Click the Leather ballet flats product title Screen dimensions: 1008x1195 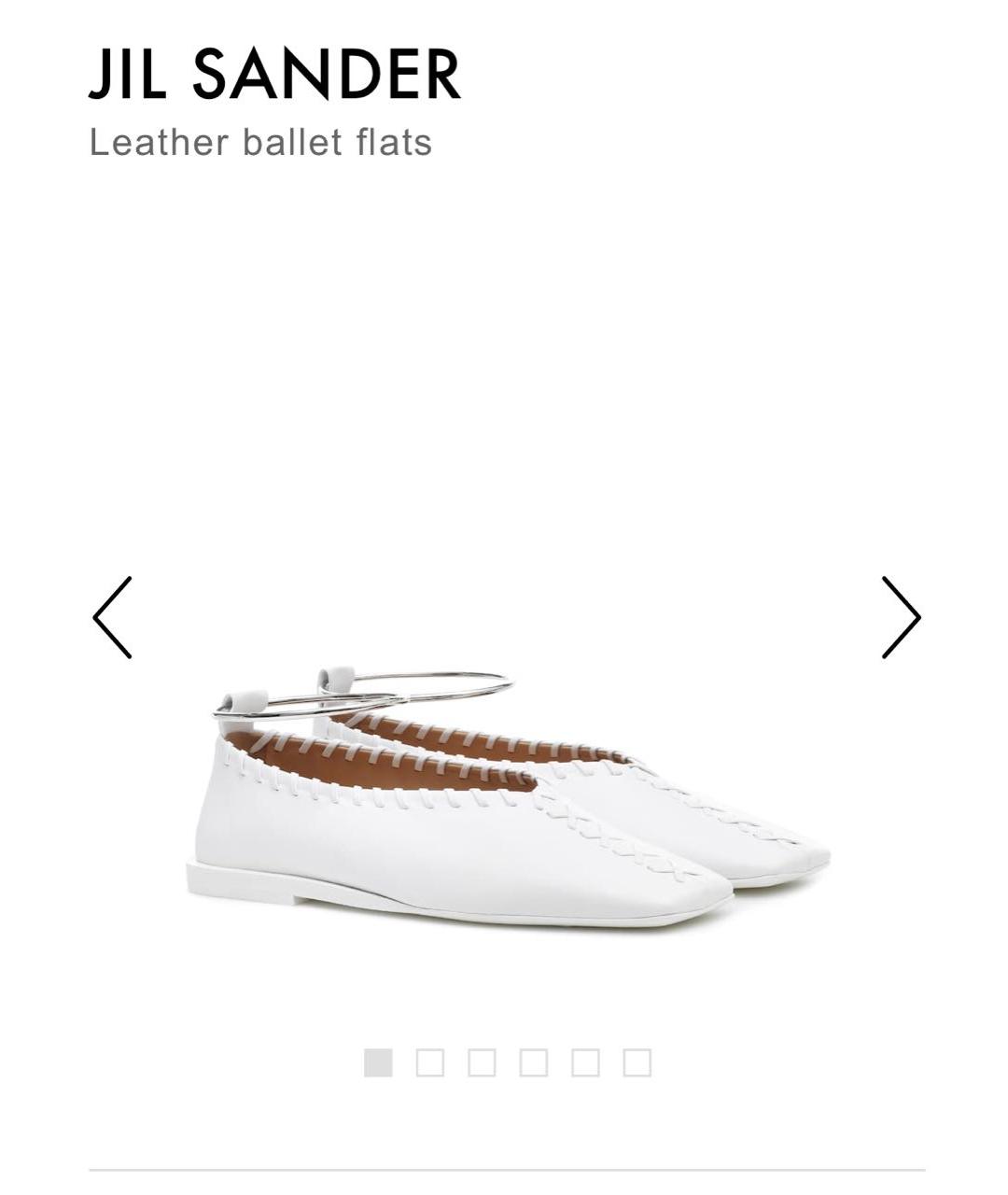click(261, 142)
